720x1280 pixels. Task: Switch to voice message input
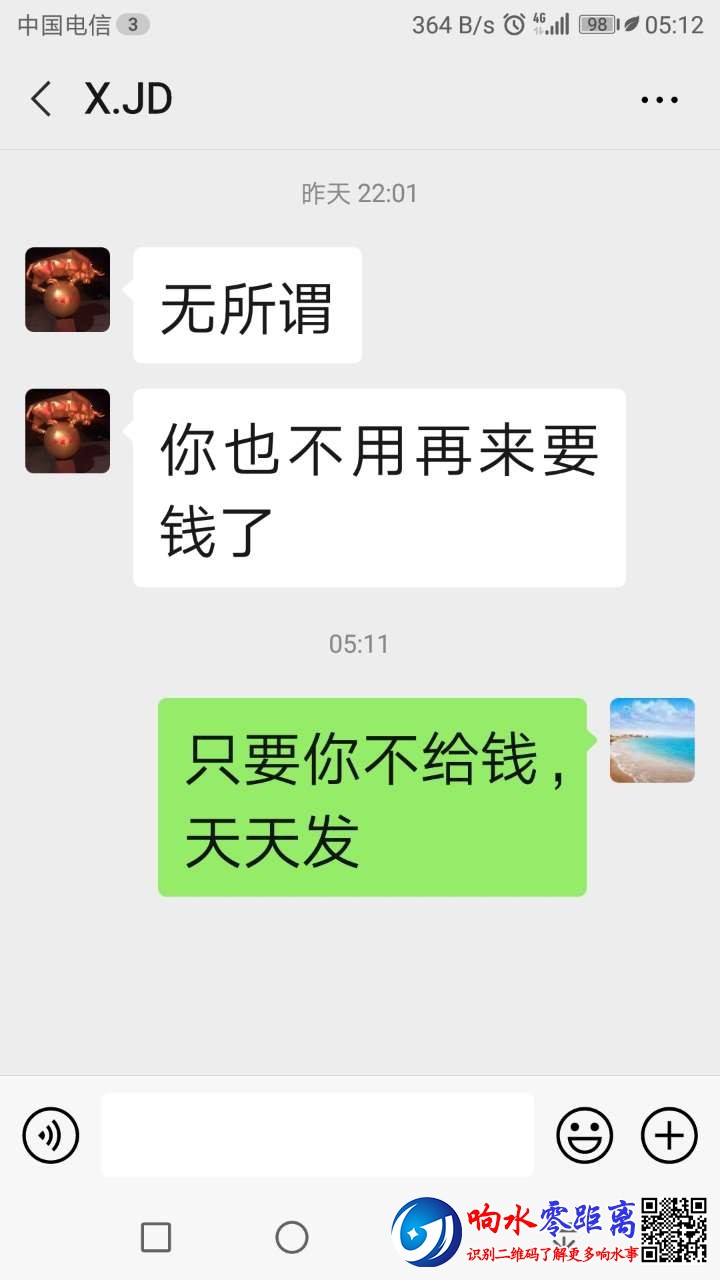(x=51, y=1135)
